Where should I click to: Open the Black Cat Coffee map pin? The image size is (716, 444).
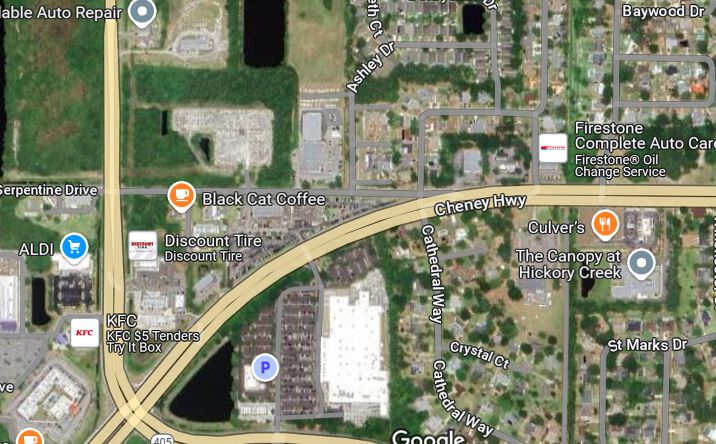(x=181, y=196)
